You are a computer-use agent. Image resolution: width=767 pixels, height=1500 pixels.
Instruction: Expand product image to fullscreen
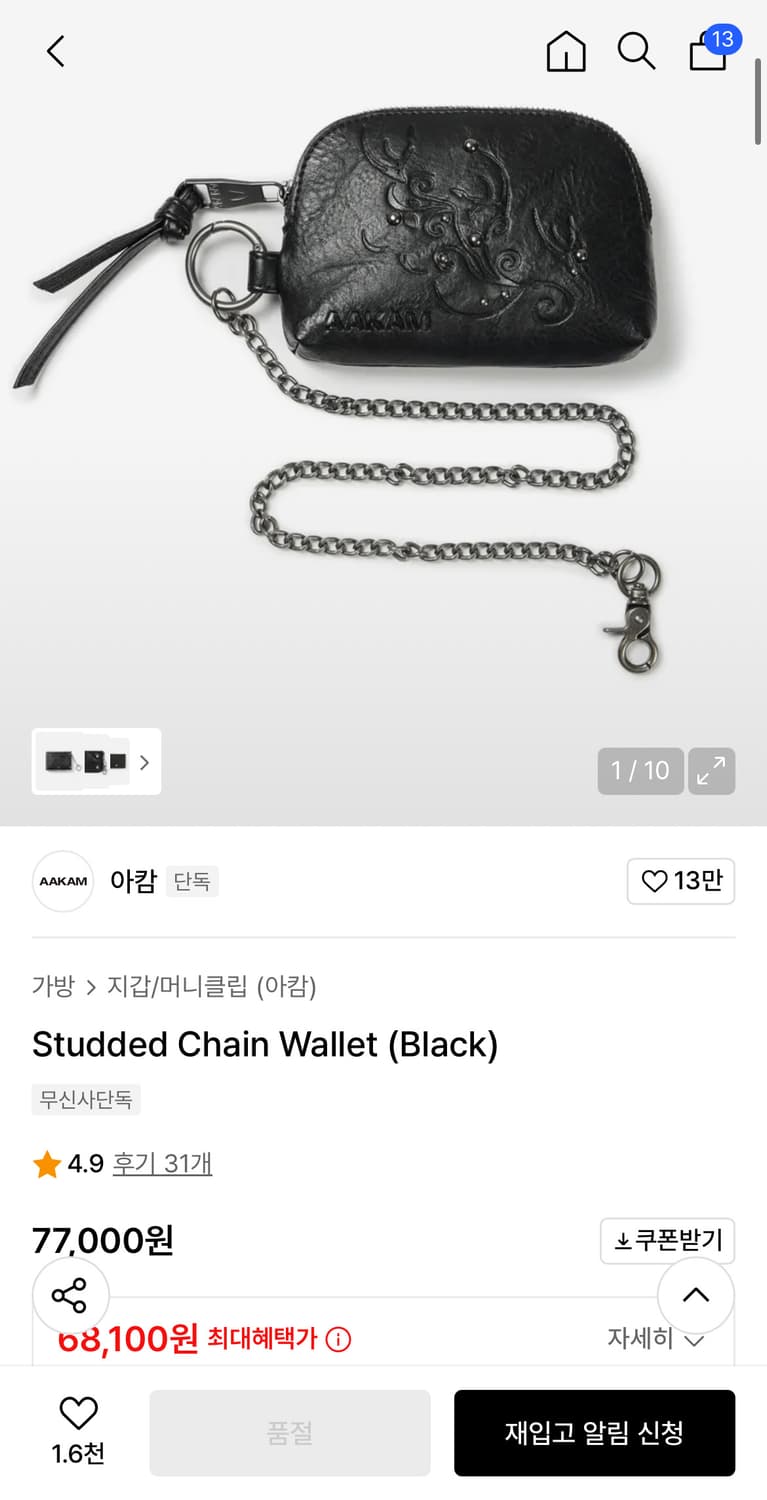(x=711, y=771)
